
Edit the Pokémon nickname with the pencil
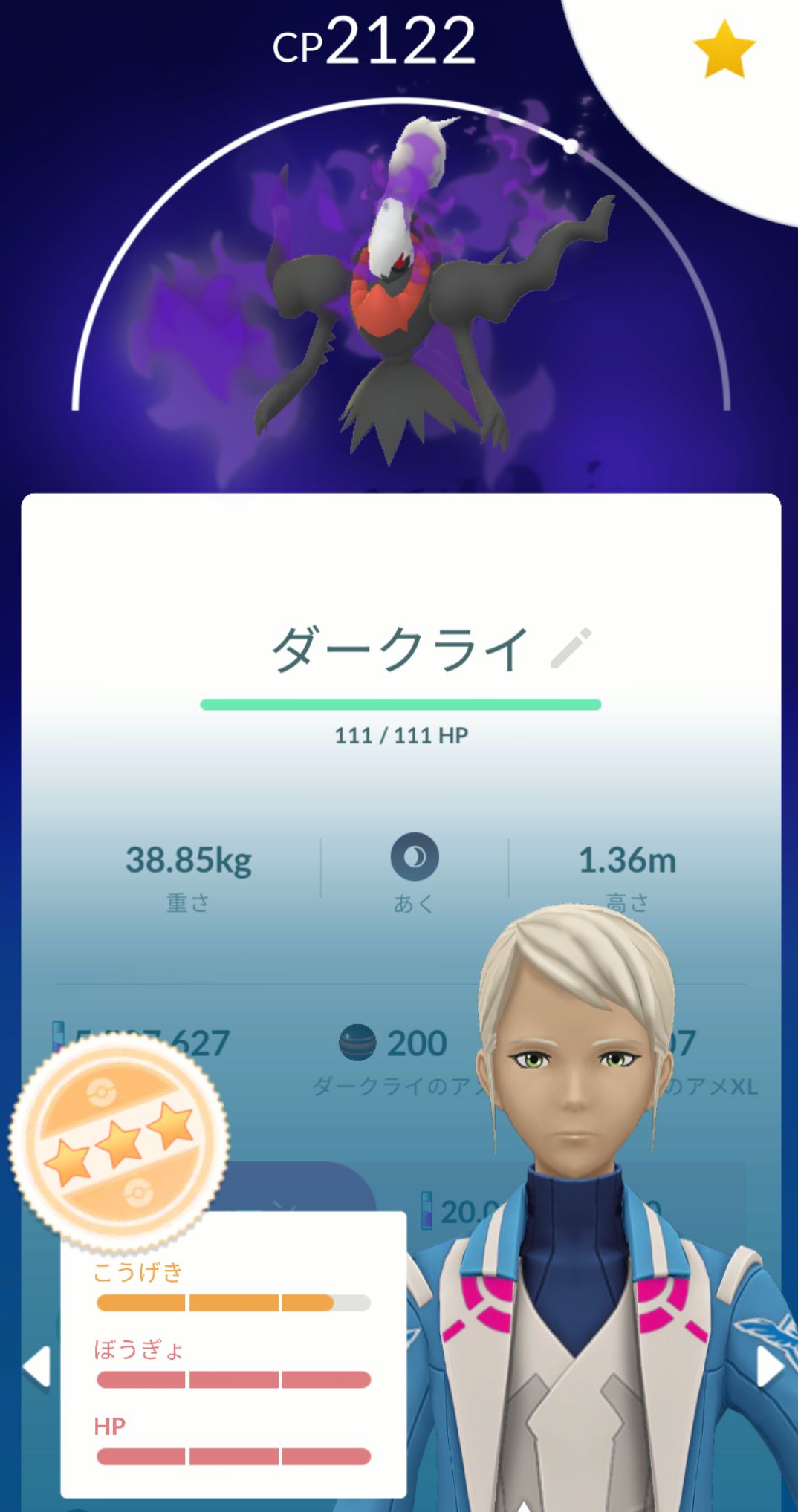coord(571,648)
